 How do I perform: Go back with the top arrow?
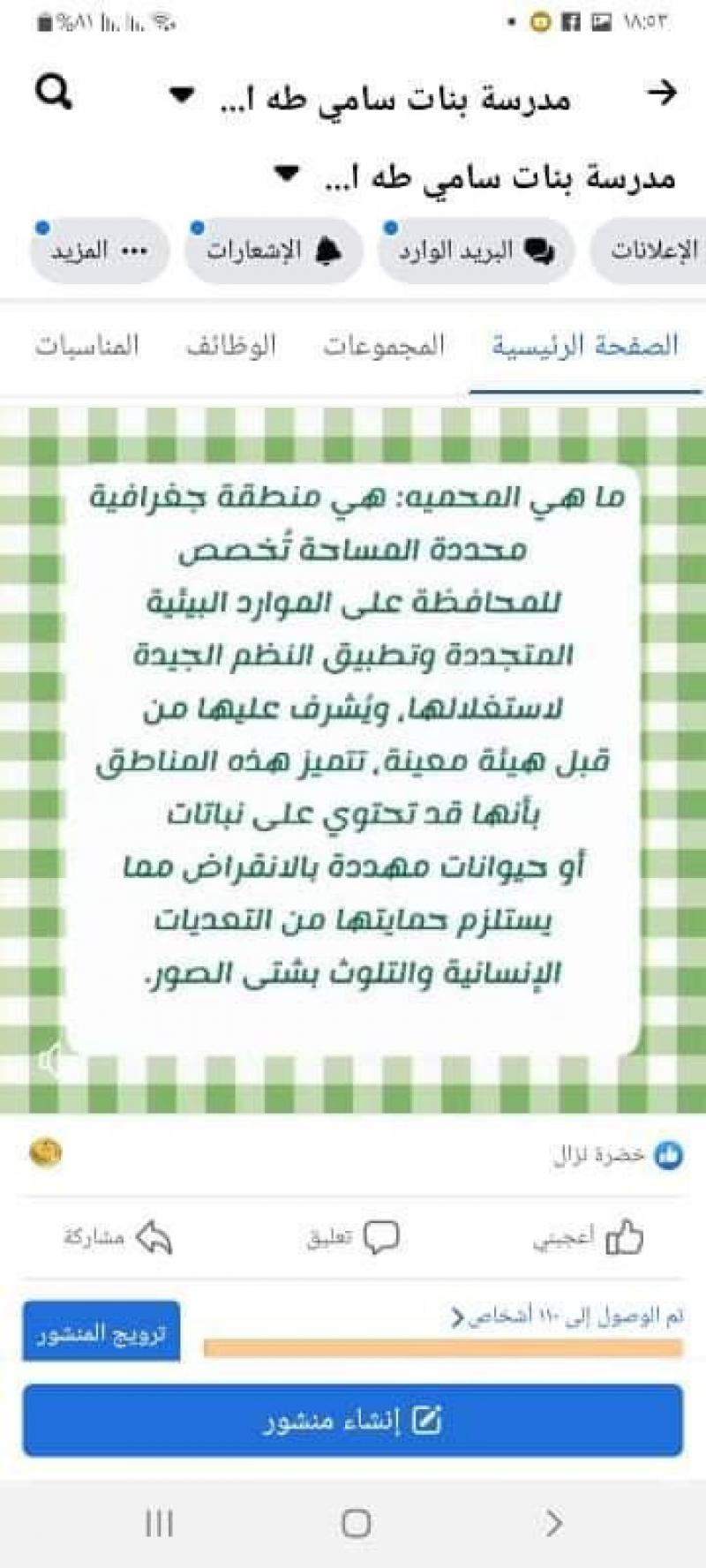click(x=661, y=93)
